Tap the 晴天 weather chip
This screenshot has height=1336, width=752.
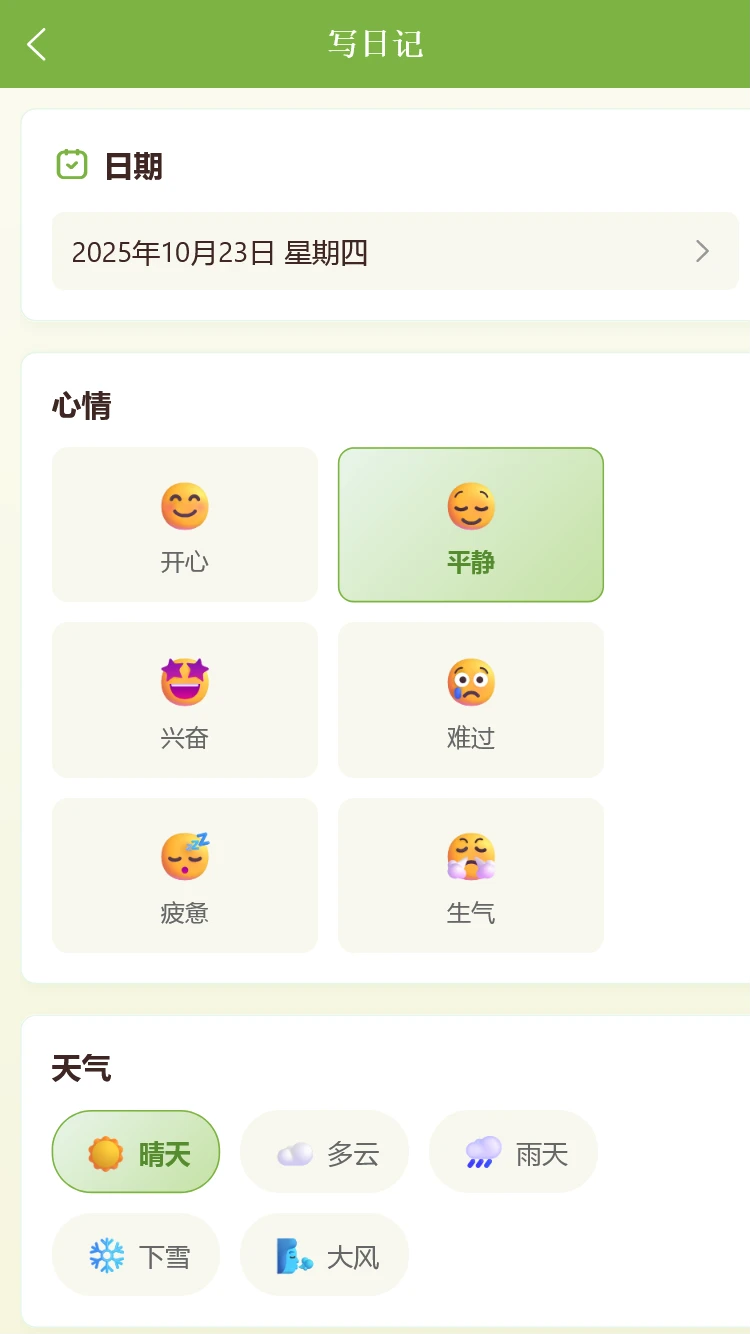[136, 1152]
